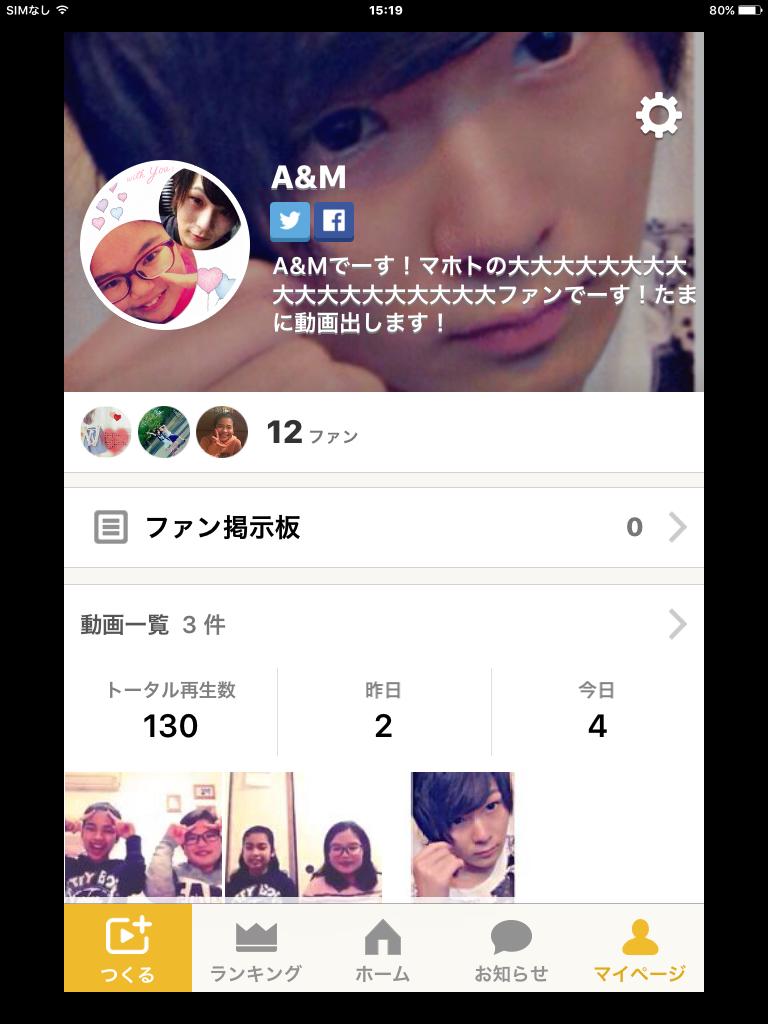
Task: Open the video of the dark-haired boy
Action: coord(462,837)
